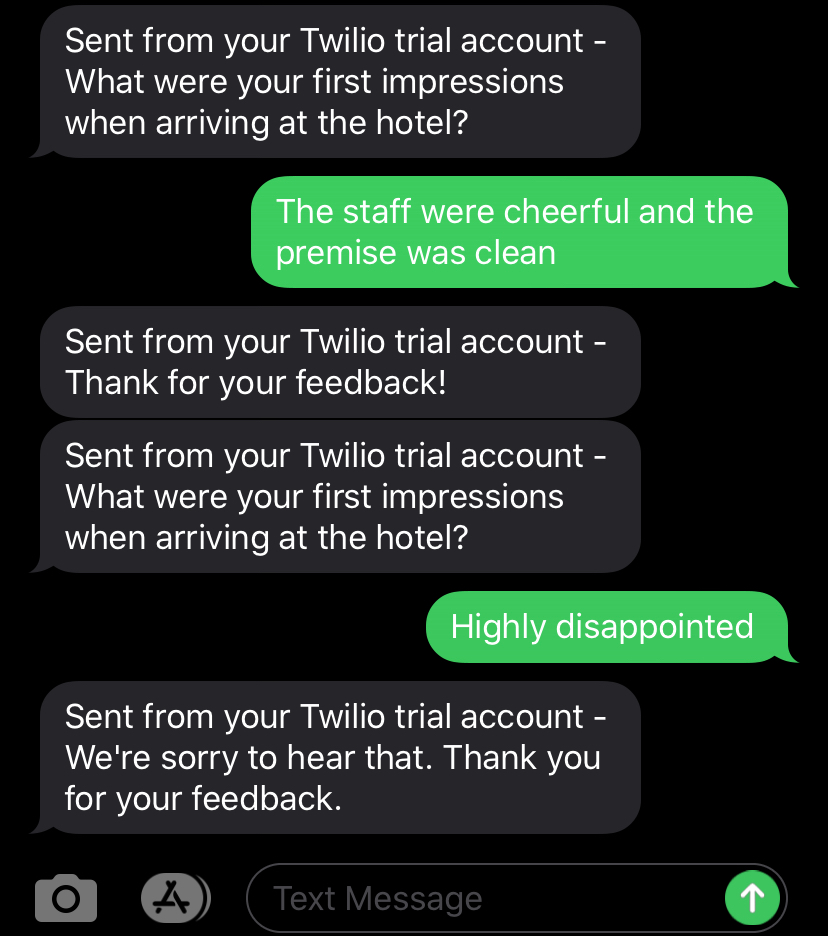Open the App Store apps drawer

[x=175, y=897]
